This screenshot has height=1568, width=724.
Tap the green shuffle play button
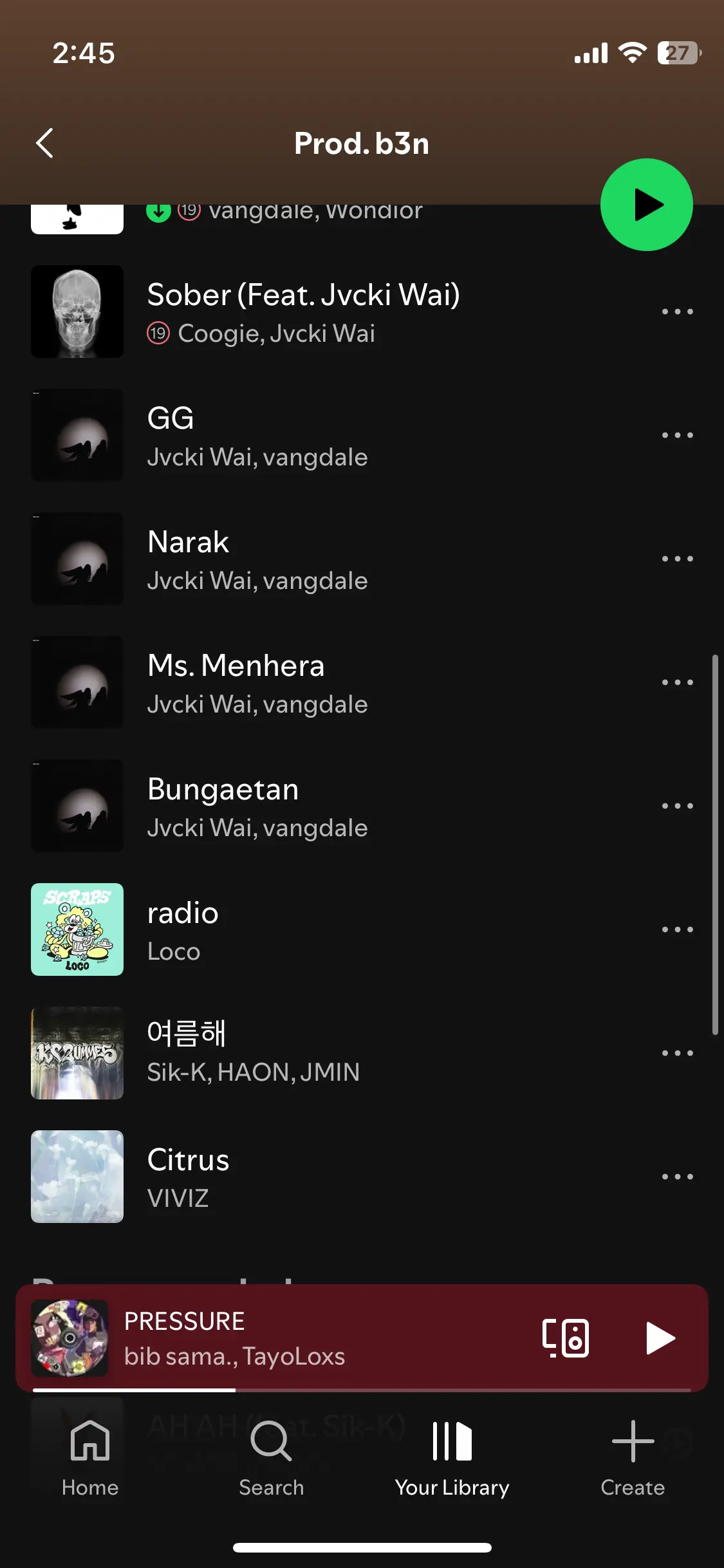click(646, 205)
